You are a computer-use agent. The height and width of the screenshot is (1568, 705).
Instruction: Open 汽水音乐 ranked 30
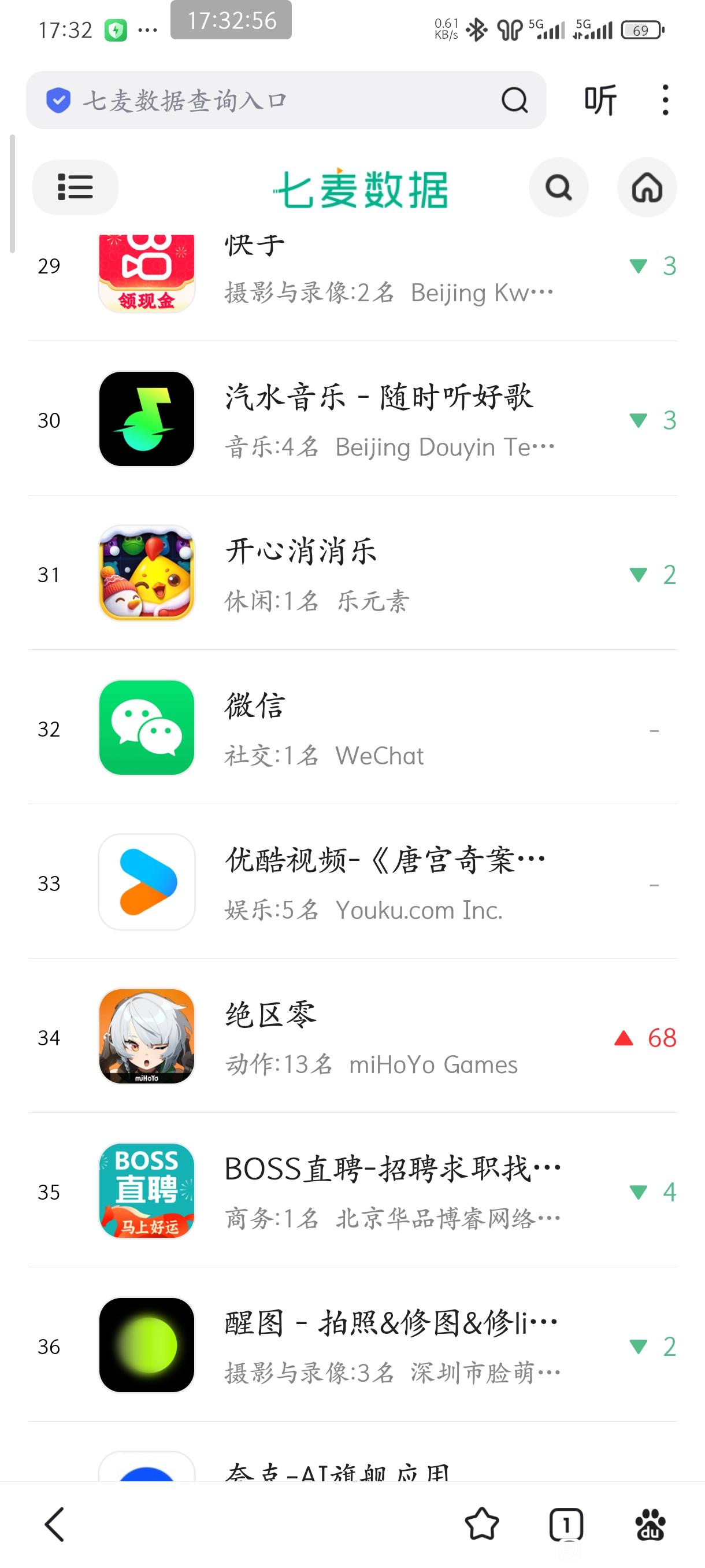[x=377, y=420]
